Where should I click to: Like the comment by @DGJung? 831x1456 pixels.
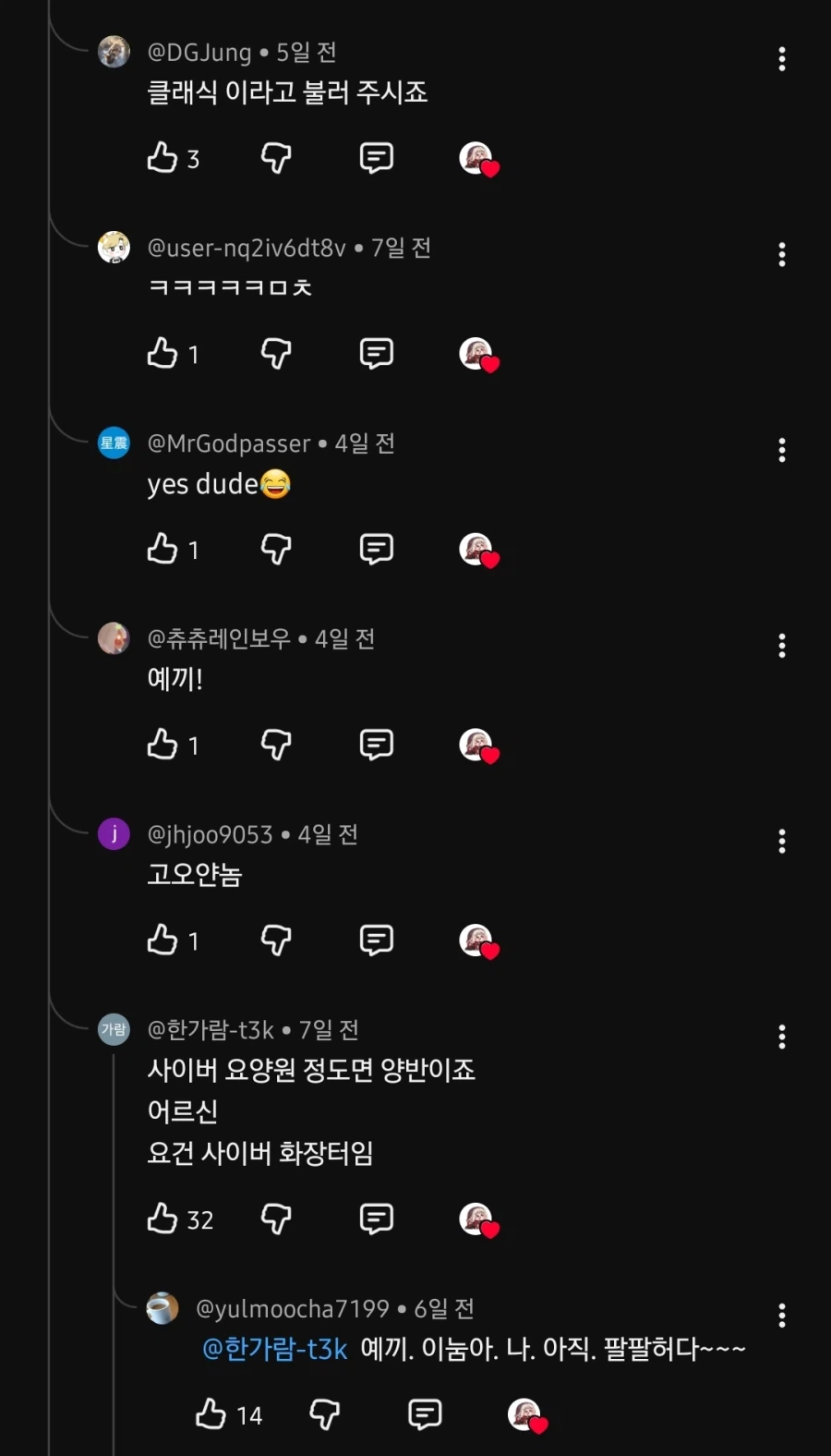click(163, 158)
